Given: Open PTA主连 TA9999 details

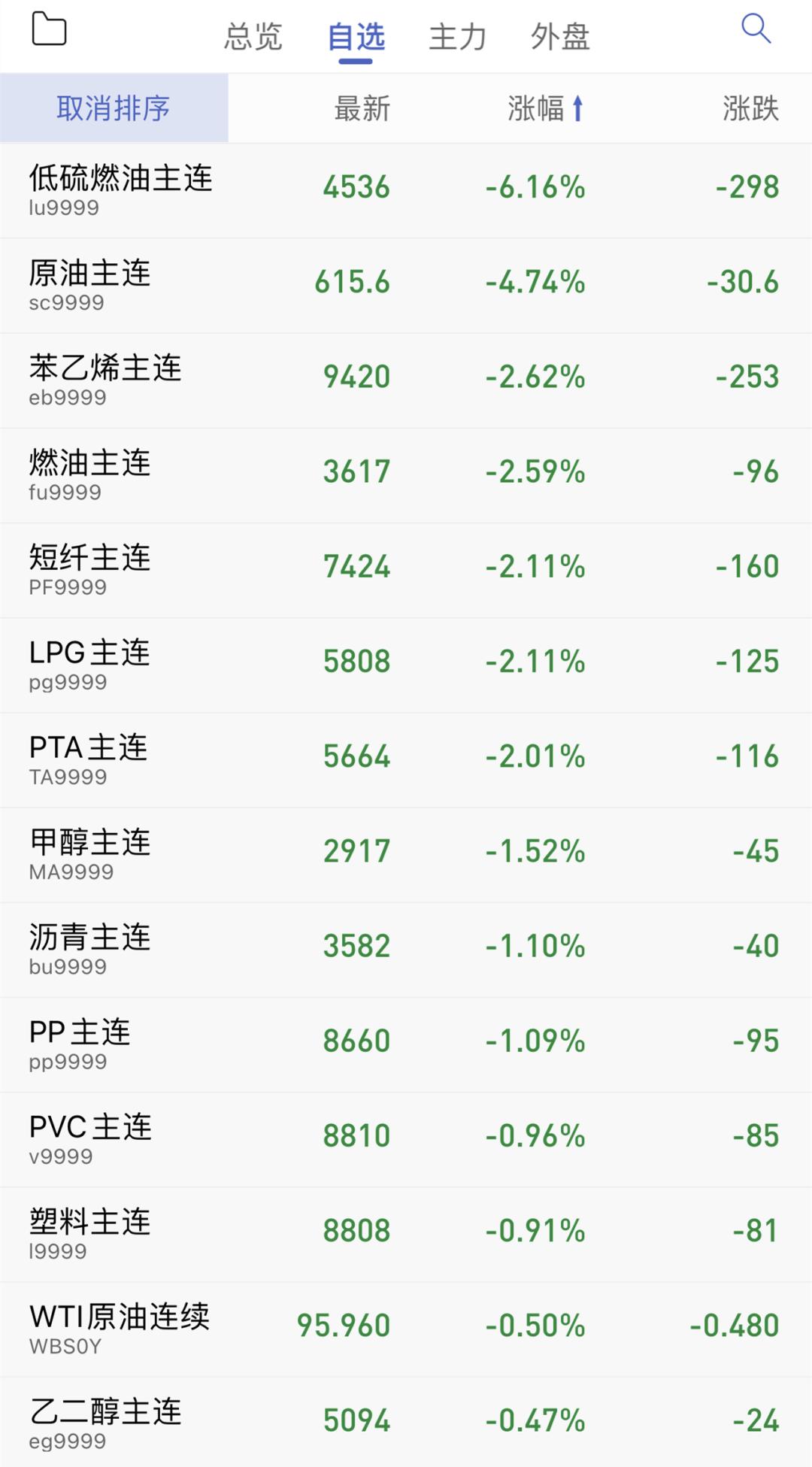Looking at the screenshot, I should click(406, 756).
